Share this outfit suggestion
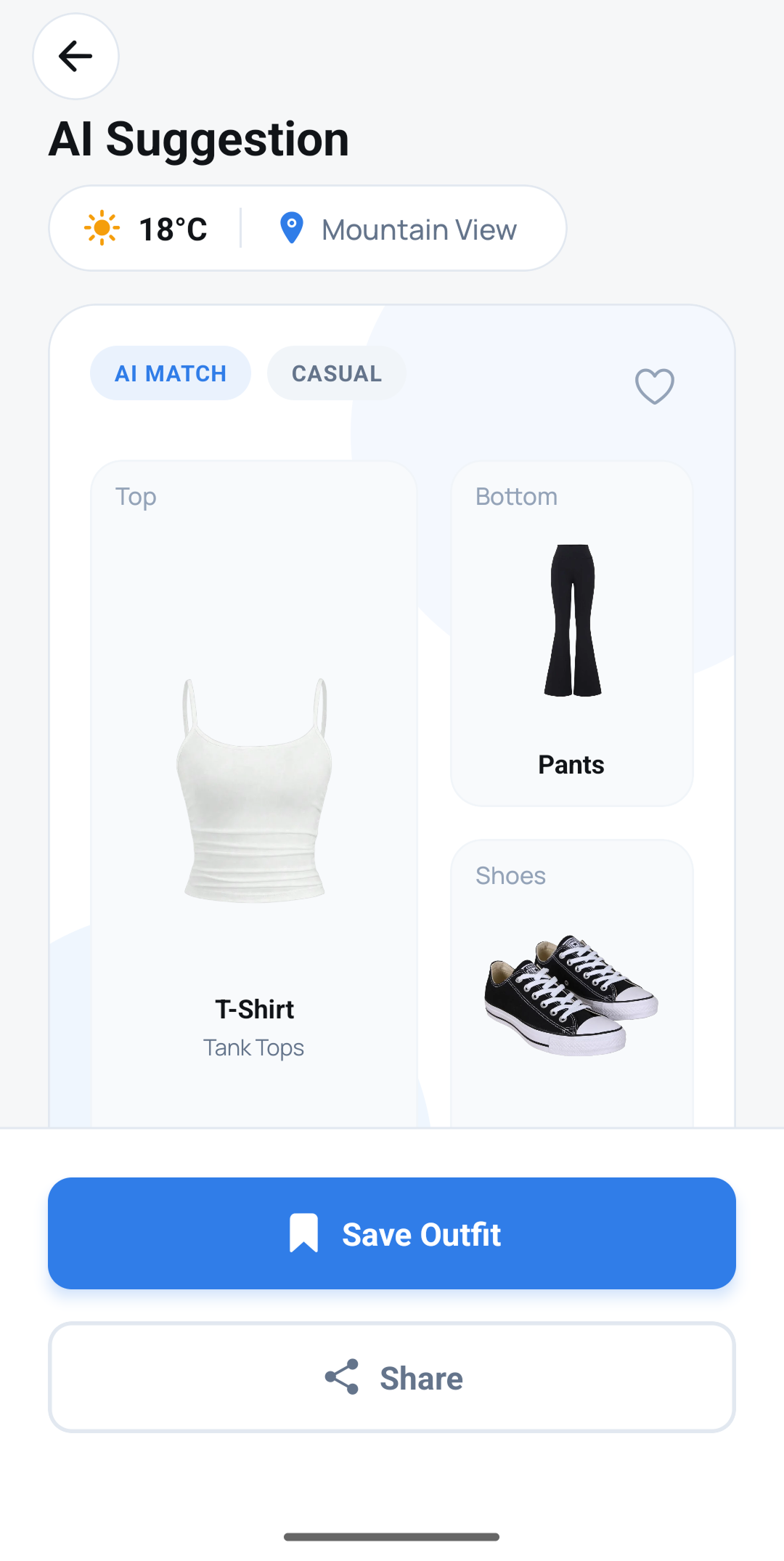The image size is (784, 1561). pyautogui.click(x=392, y=1377)
